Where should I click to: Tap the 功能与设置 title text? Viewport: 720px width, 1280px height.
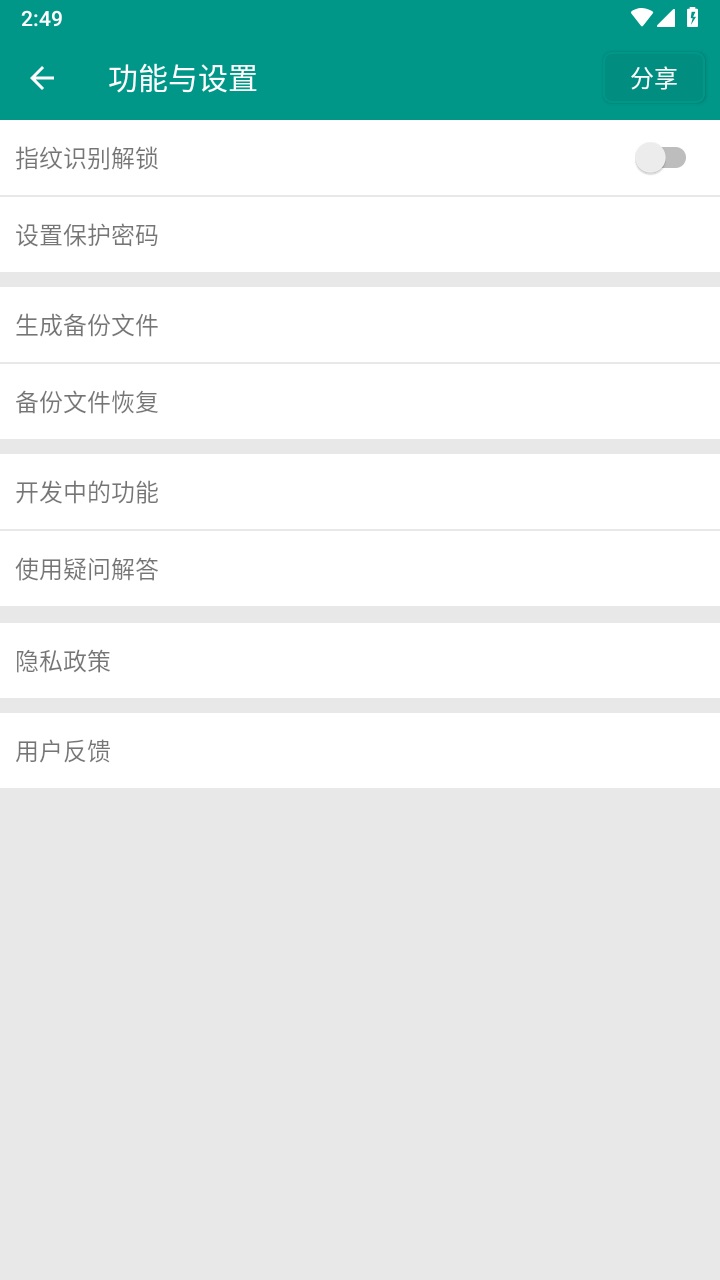pos(183,77)
